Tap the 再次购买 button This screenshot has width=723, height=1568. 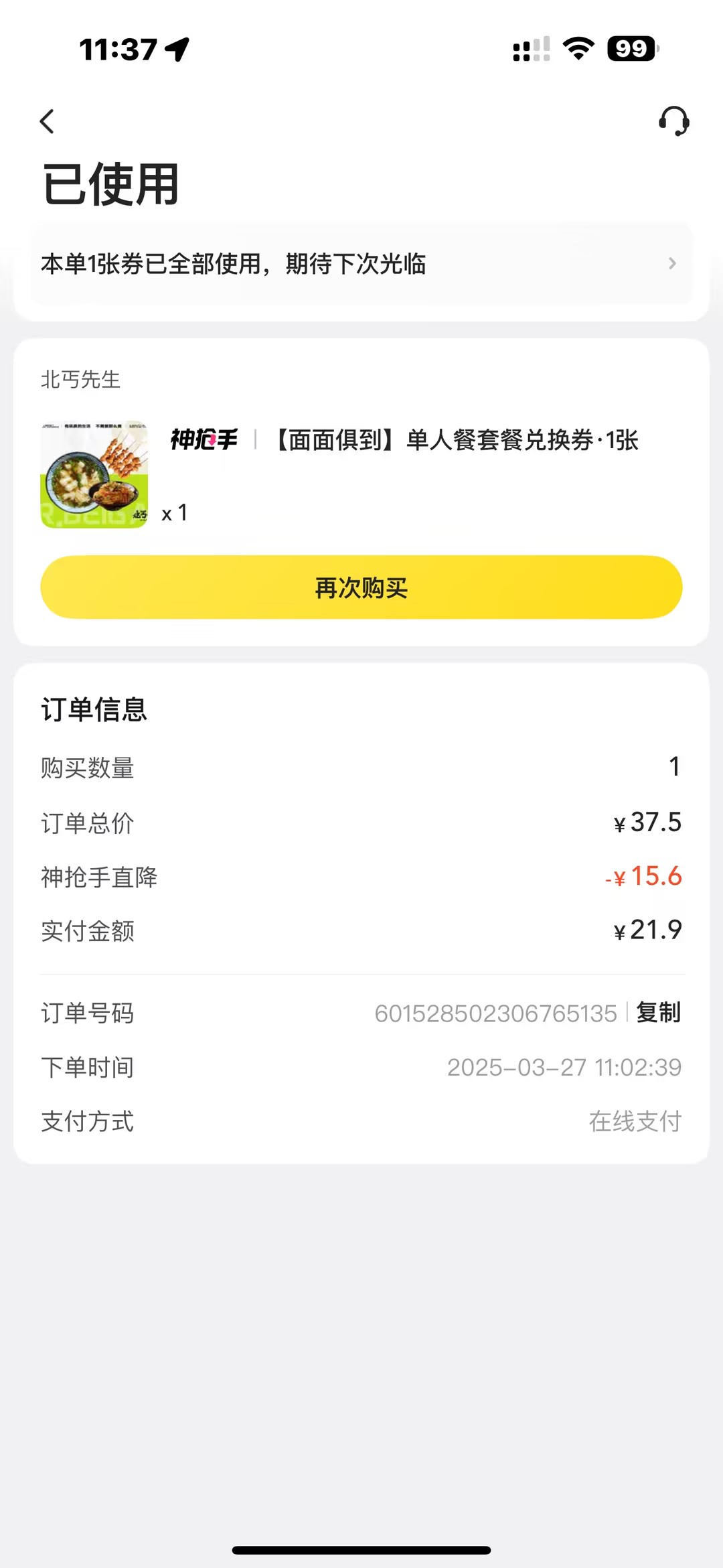[x=361, y=587]
